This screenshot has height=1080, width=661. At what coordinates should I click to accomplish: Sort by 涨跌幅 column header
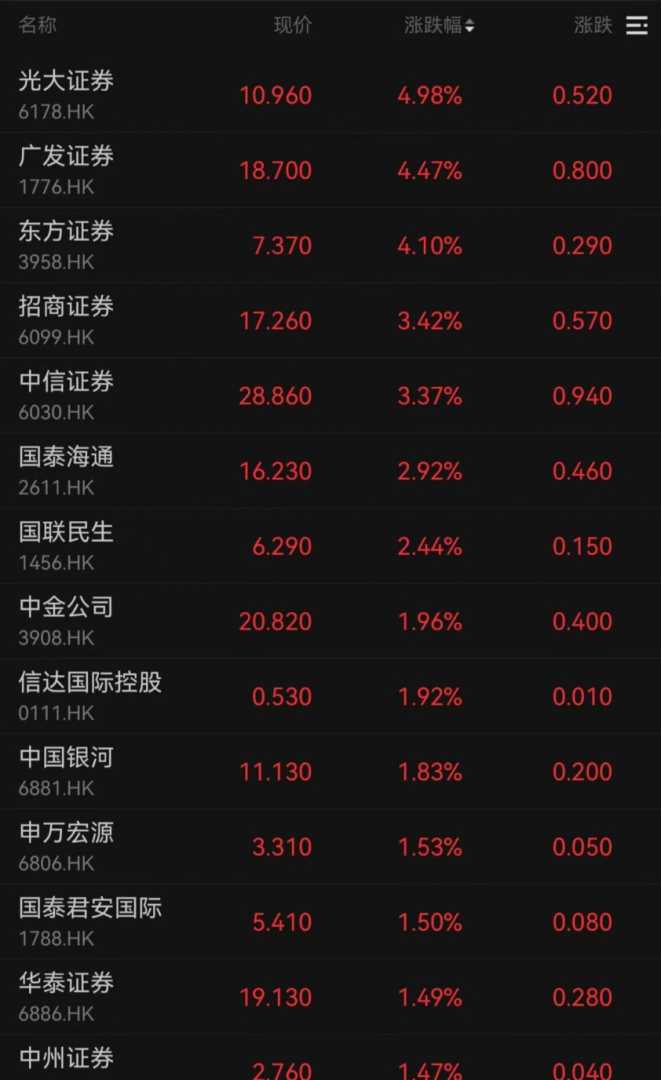click(438, 26)
